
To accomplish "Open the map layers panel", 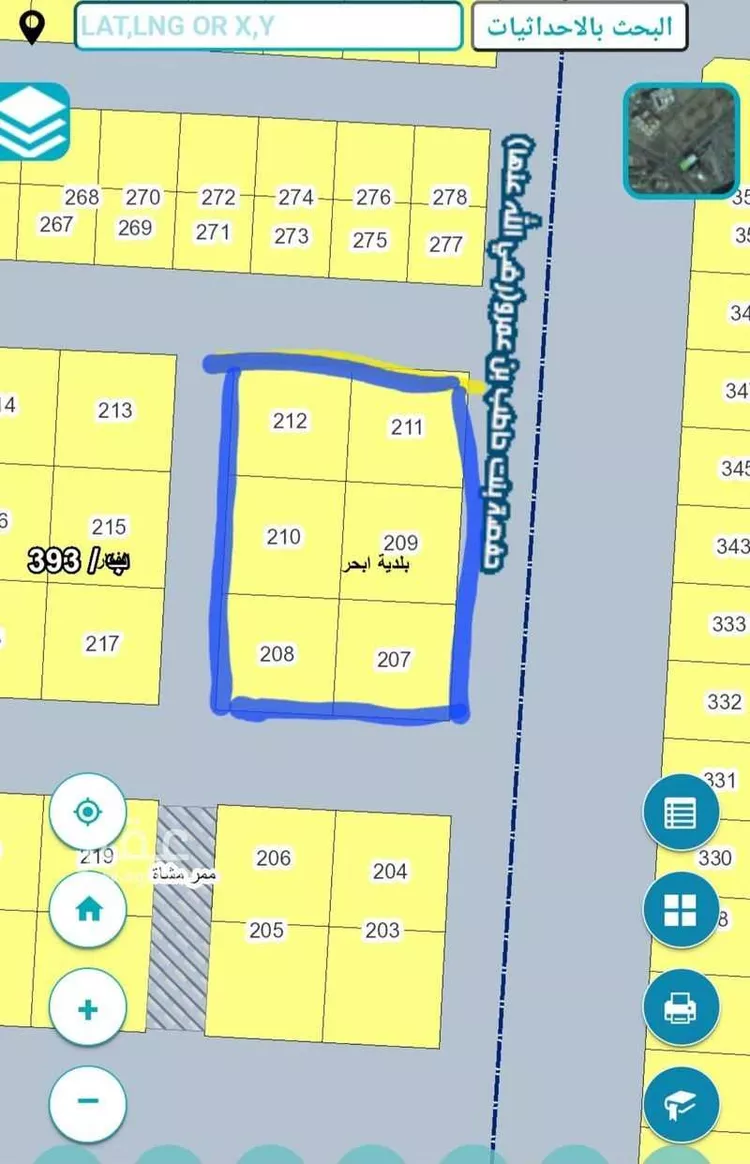I will click(x=34, y=121).
